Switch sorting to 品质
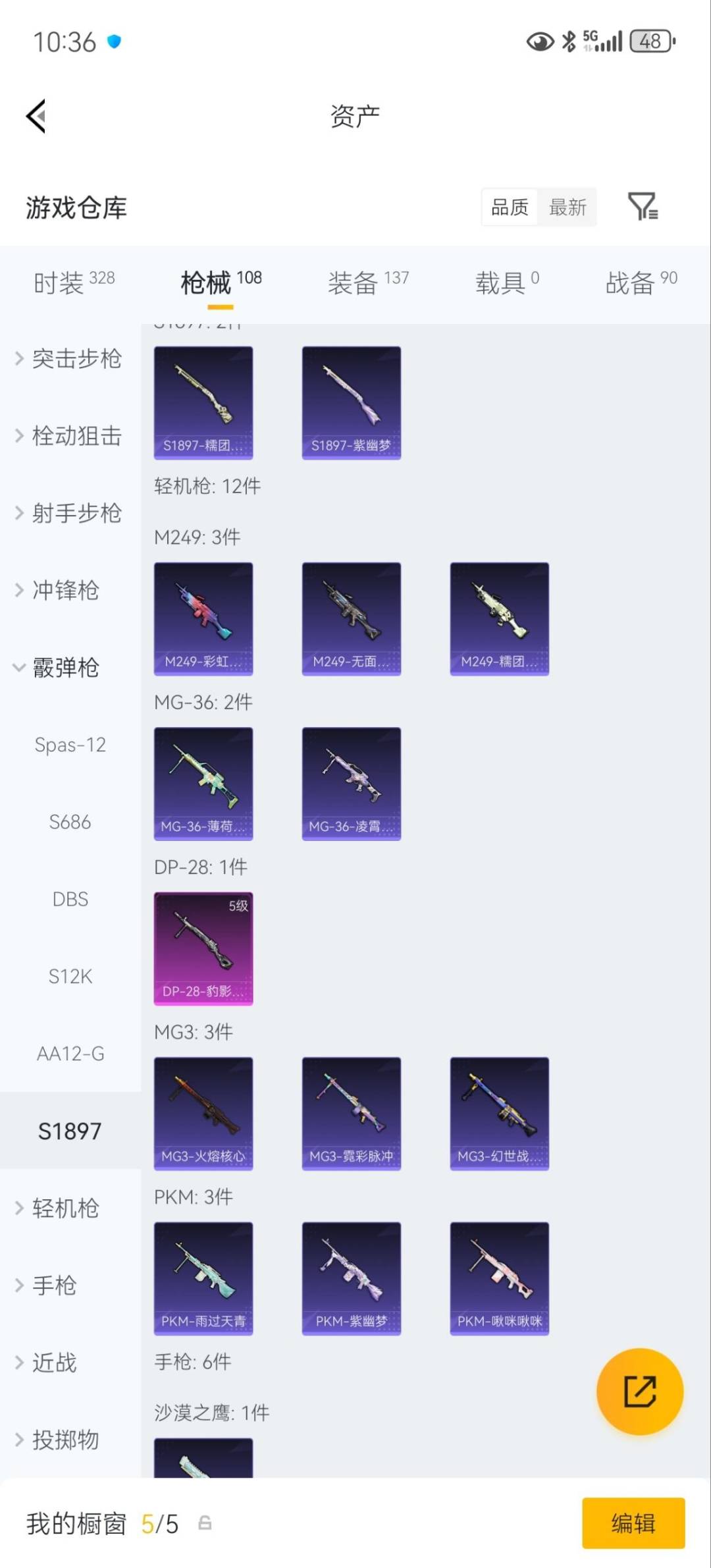This screenshot has height=1568, width=711. click(508, 207)
